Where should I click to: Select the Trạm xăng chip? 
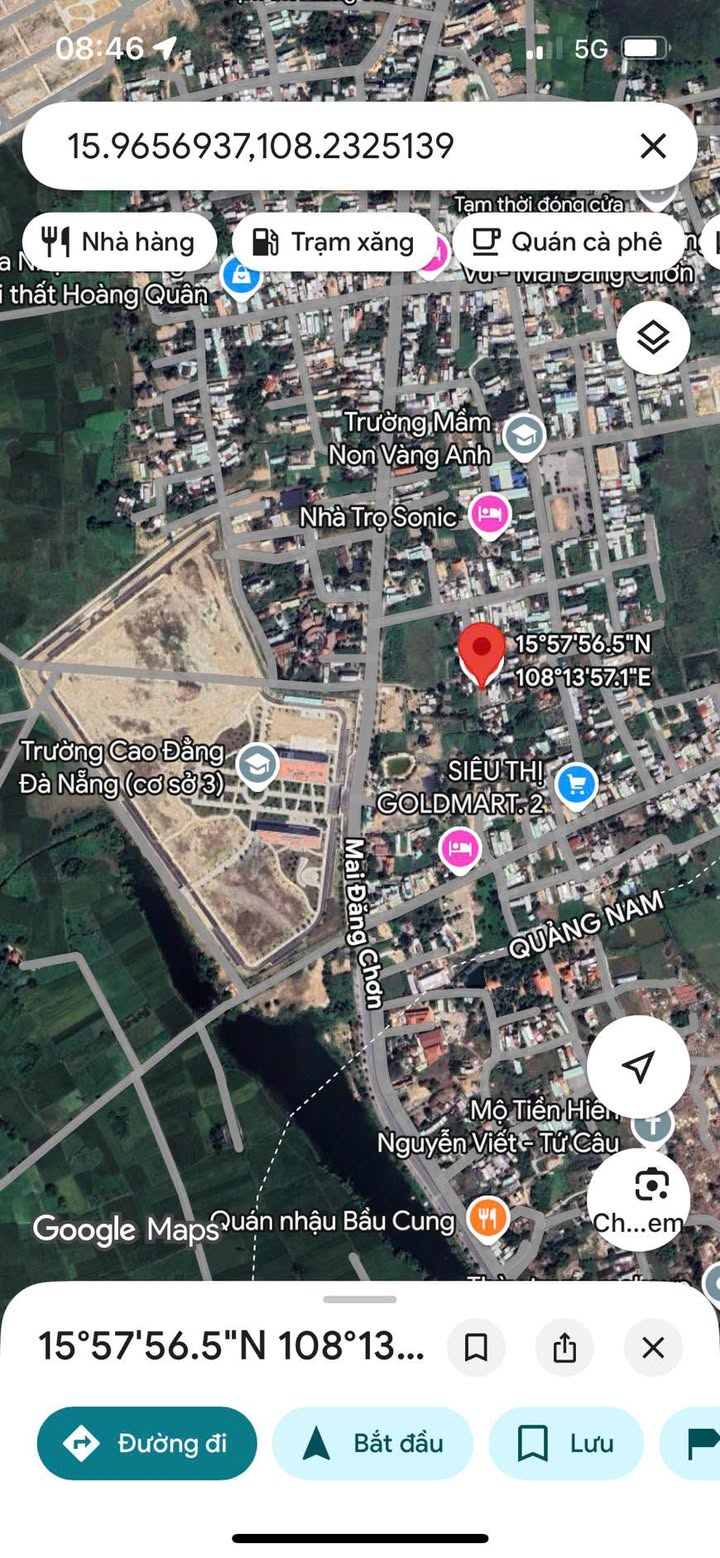(x=334, y=241)
